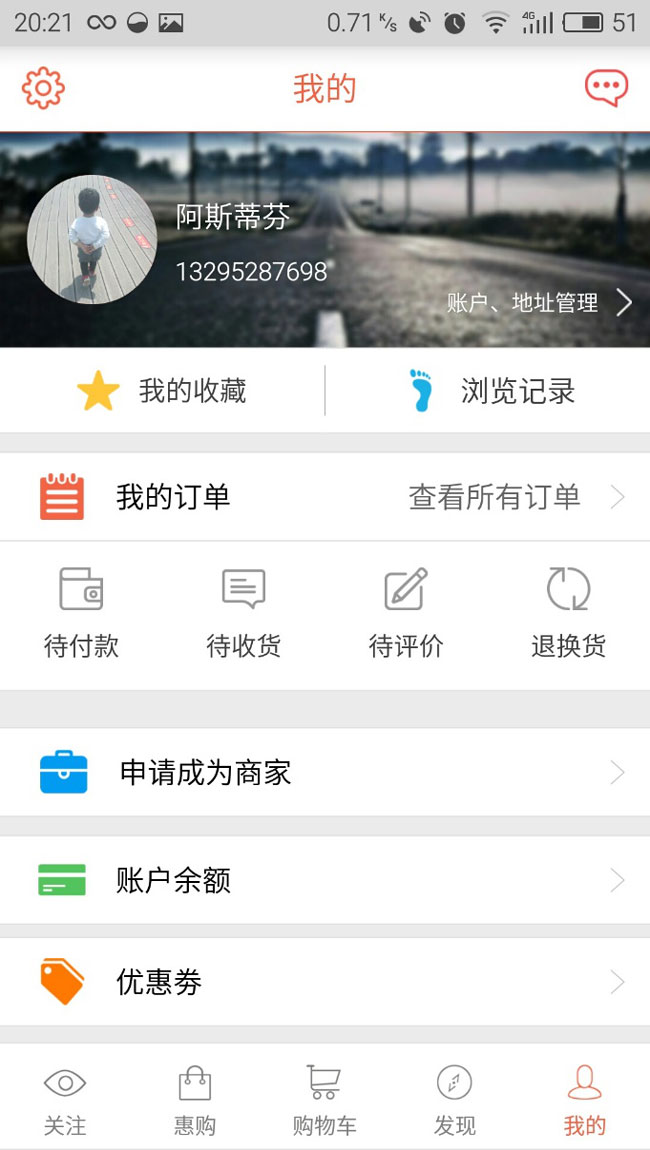
Task: Open the messages chat bubble icon
Action: point(606,89)
